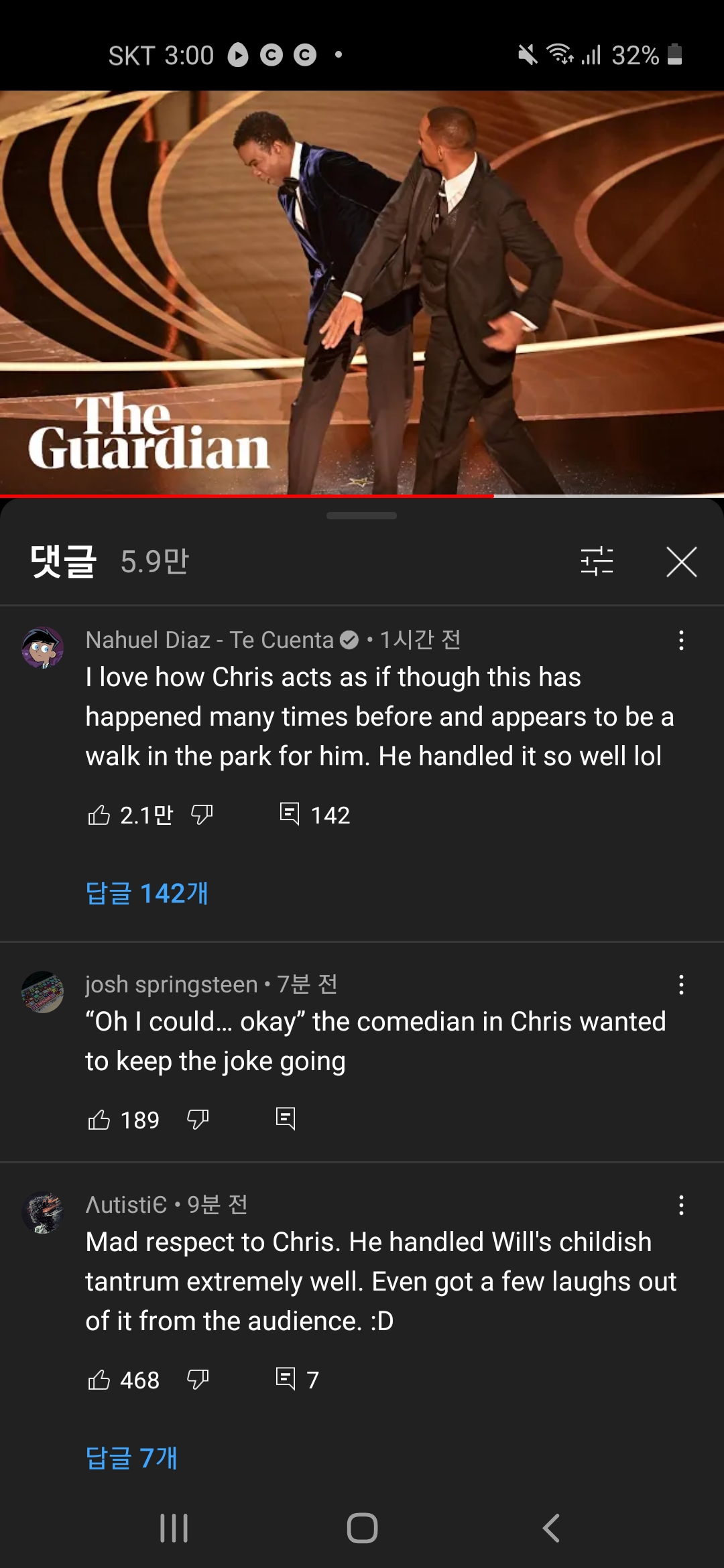
Task: Dislike josh springsteen's comment
Action: coord(198,1119)
